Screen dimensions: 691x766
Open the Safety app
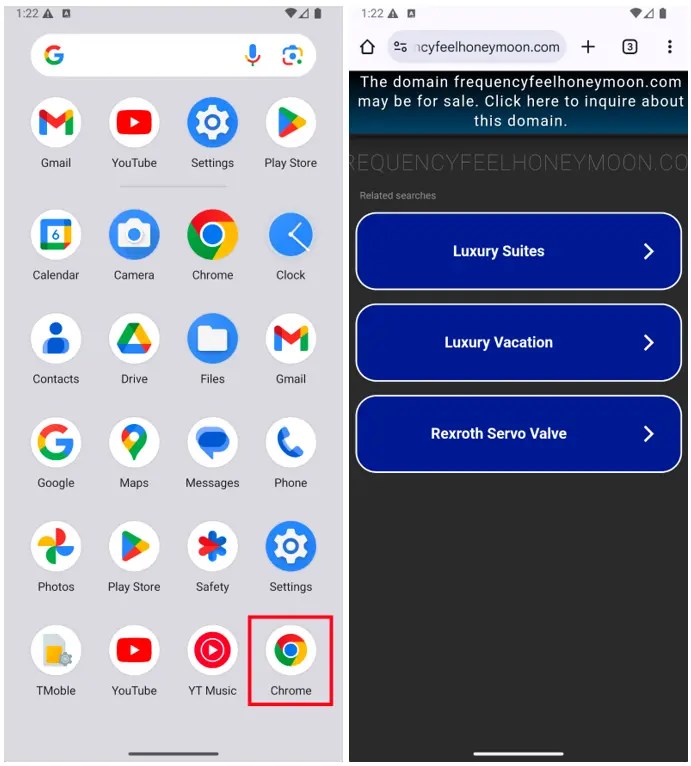[212, 548]
